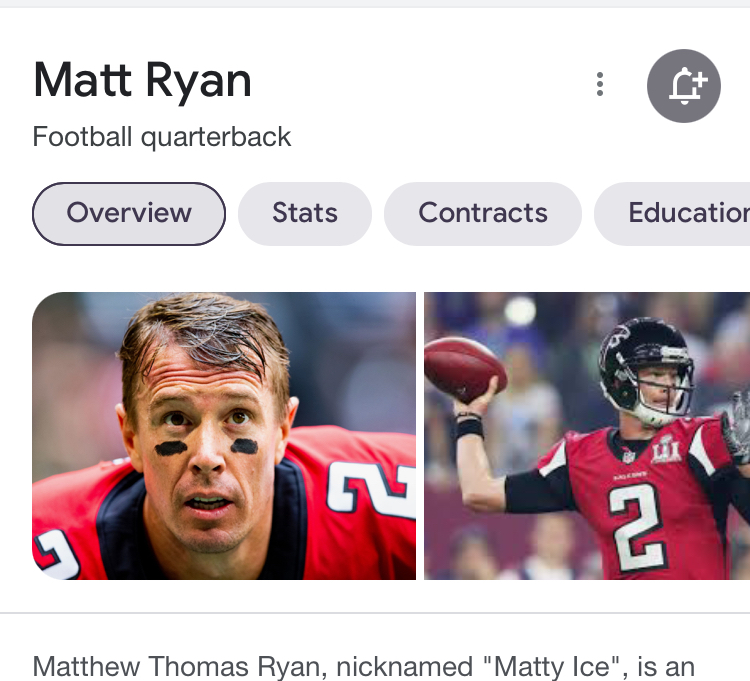Select the Overview chip

(129, 213)
